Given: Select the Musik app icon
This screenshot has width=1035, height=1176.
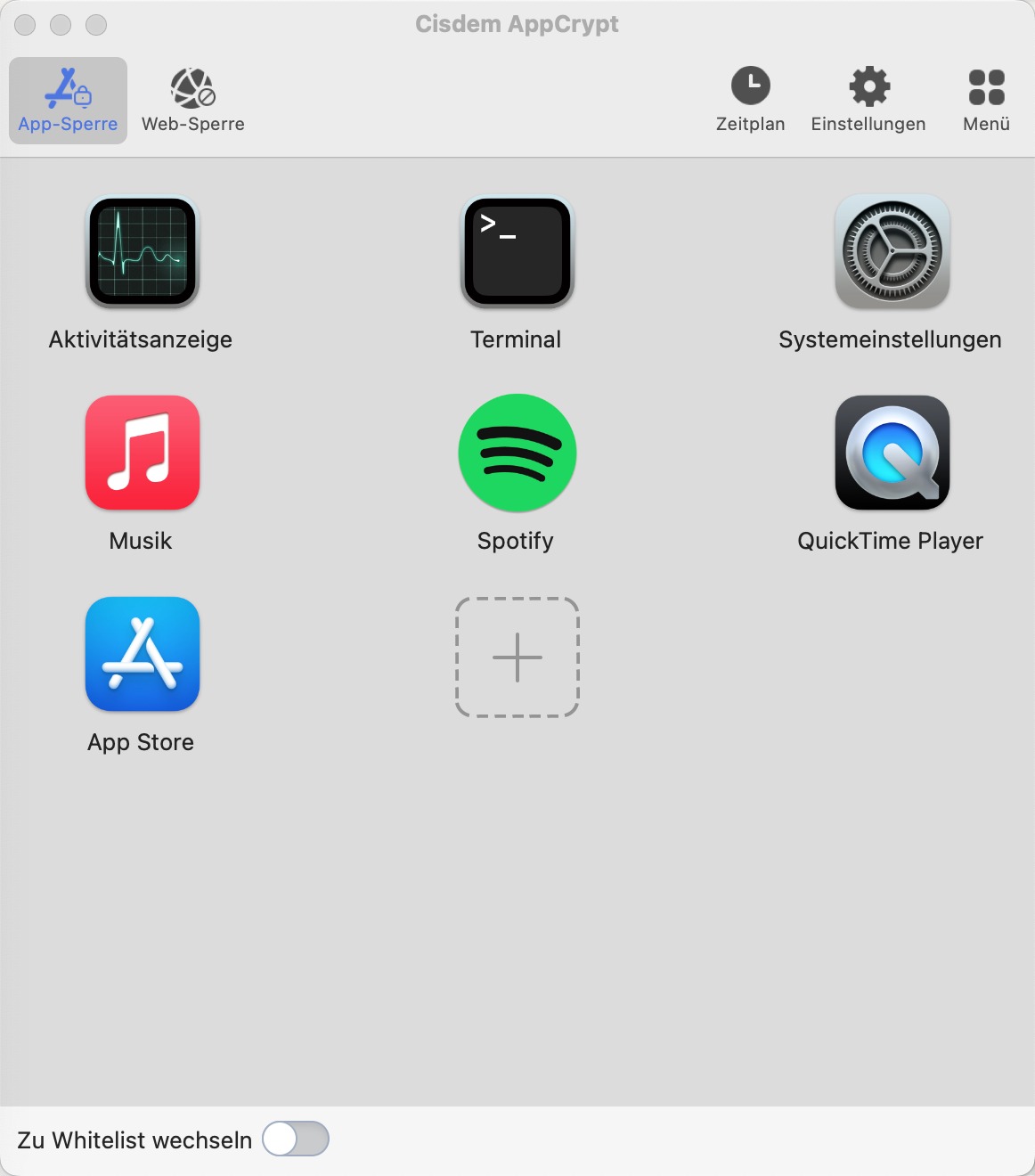Looking at the screenshot, I should click(142, 453).
